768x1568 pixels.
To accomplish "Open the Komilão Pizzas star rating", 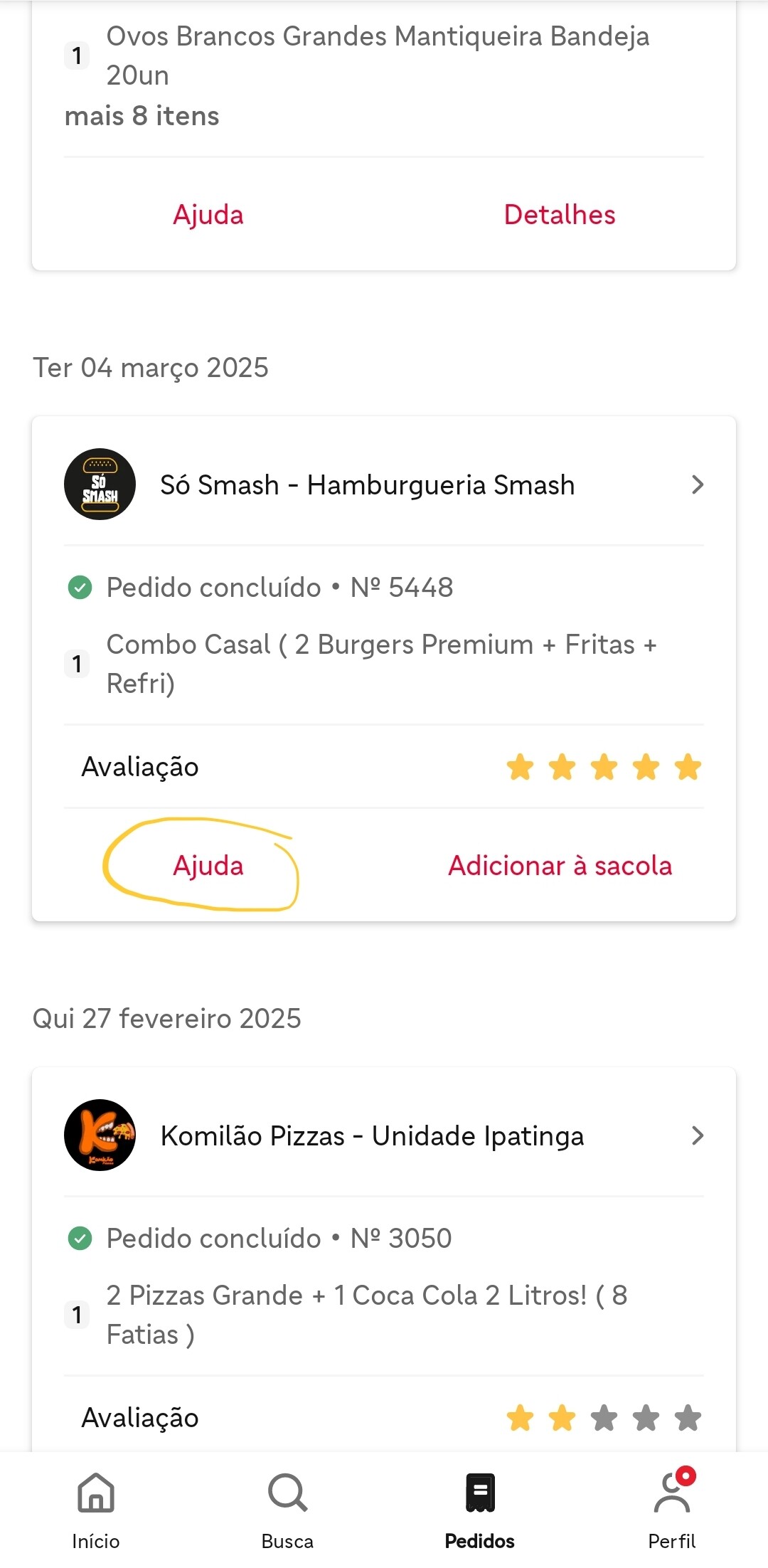I will pyautogui.click(x=604, y=1418).
